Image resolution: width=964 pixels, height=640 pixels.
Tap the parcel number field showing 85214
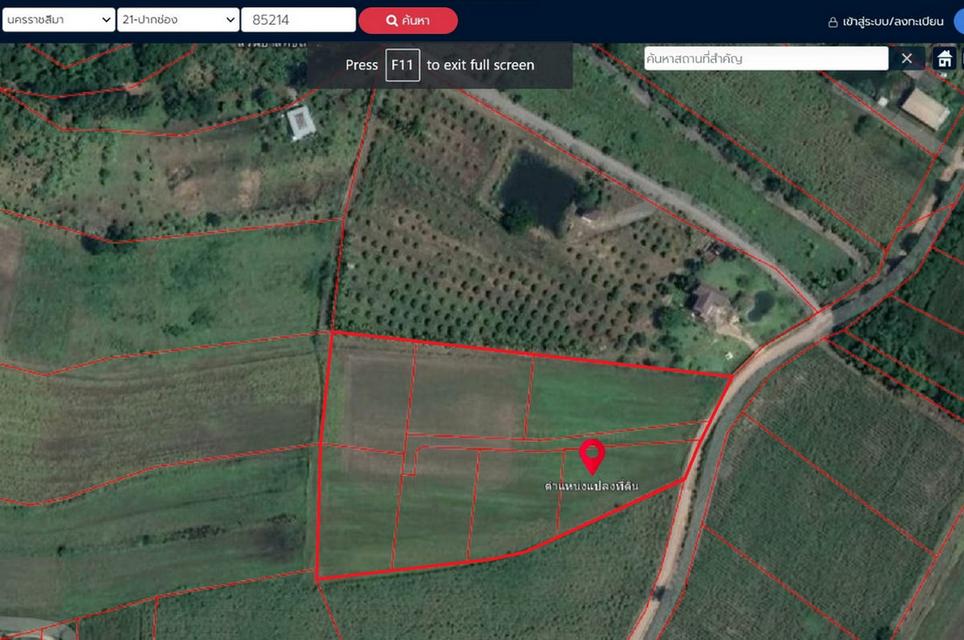[x=298, y=20]
